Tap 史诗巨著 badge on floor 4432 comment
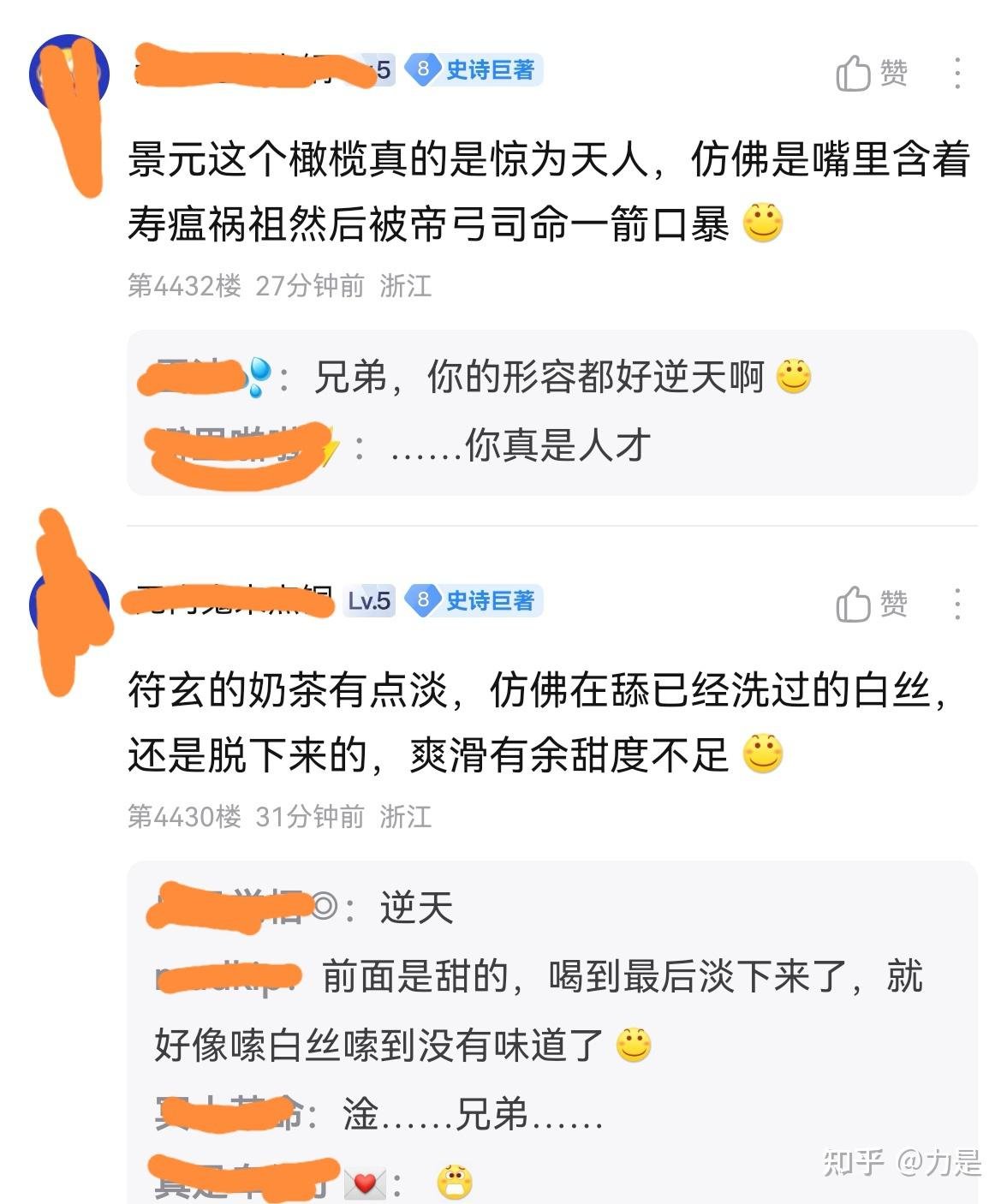Screen dimensions: 1007x1204 click(x=474, y=69)
